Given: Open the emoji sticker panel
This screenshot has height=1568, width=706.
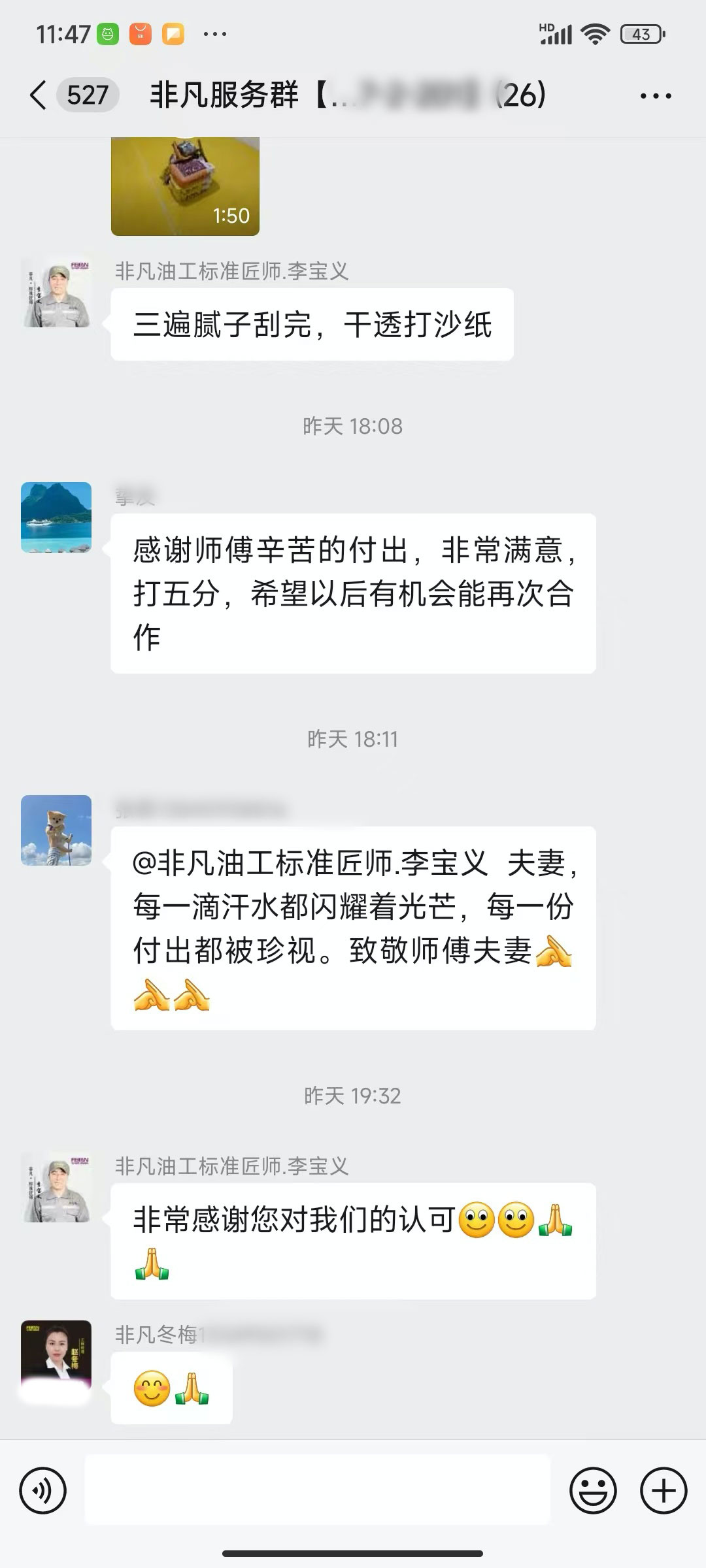Looking at the screenshot, I should 593,1490.
